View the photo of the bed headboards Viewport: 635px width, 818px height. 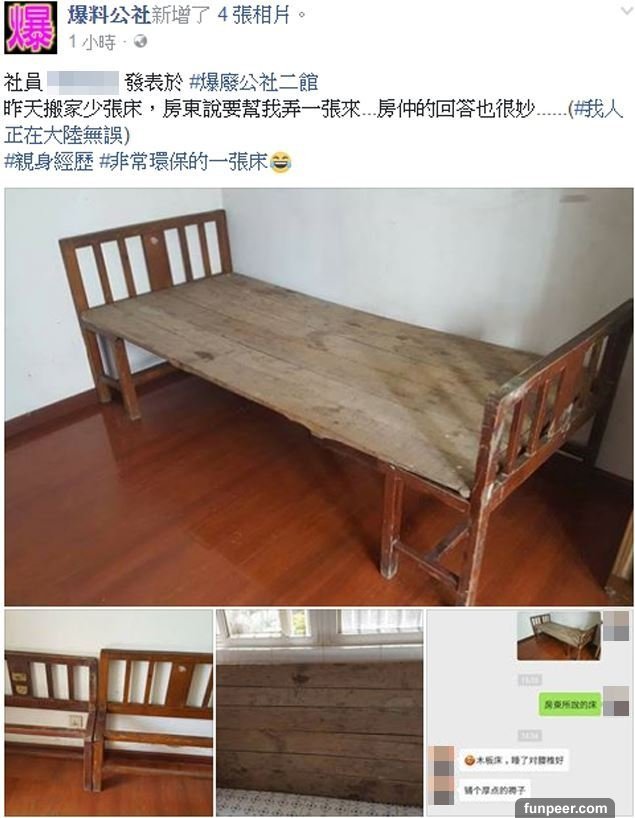click(108, 711)
